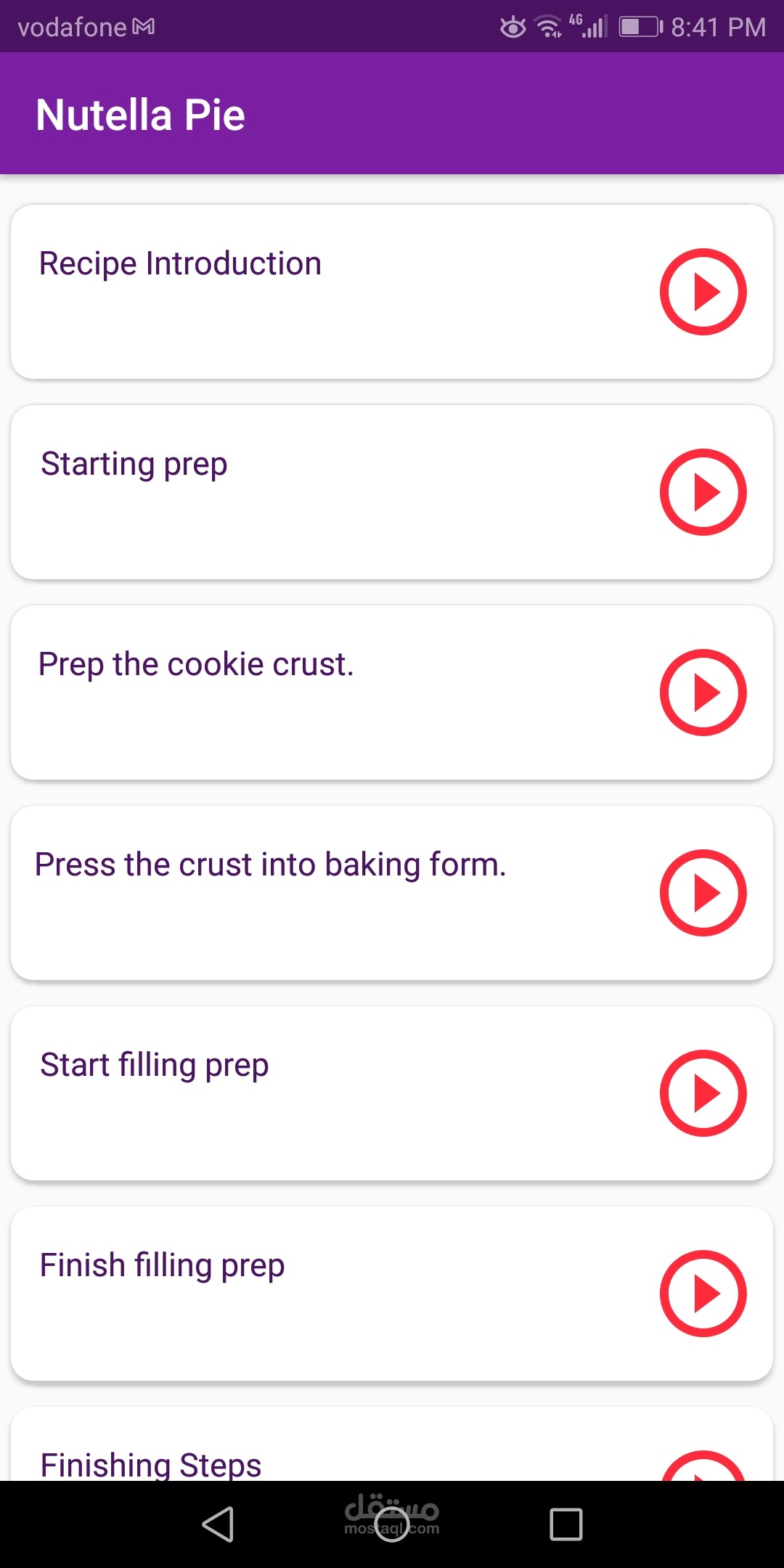Start the Start filling prep video
This screenshot has width=784, height=1568.
pyautogui.click(x=703, y=1093)
